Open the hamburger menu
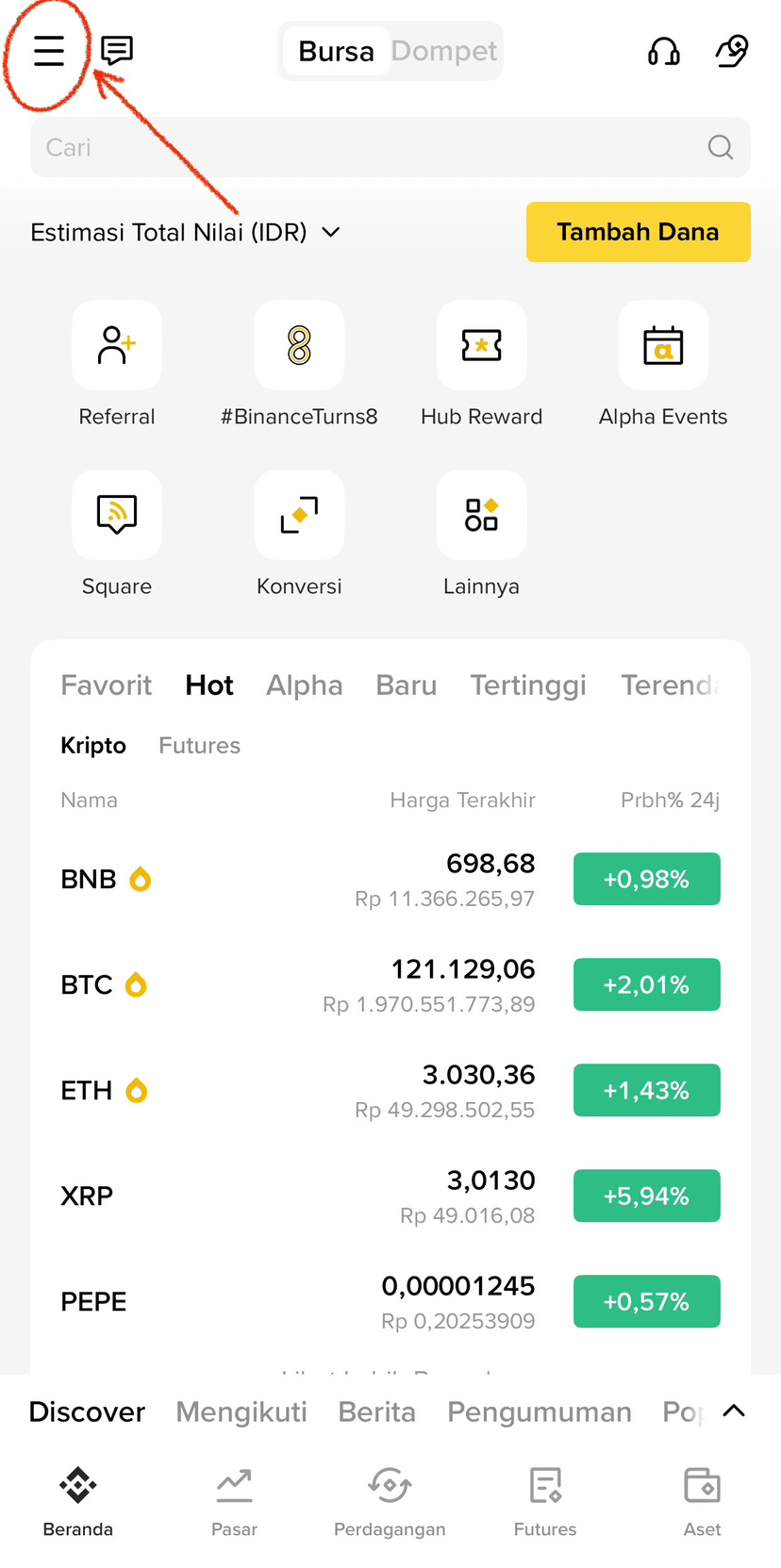Image resolution: width=781 pixels, height=1568 pixels. pyautogui.click(x=49, y=51)
